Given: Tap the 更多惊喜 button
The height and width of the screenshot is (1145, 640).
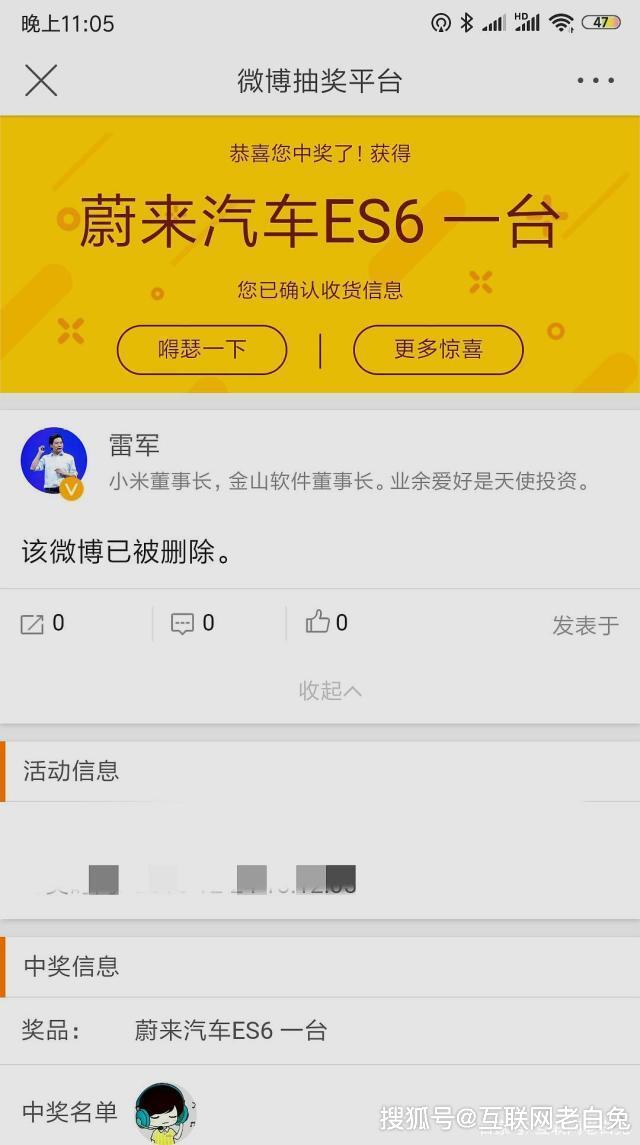Looking at the screenshot, I should click(x=438, y=350).
